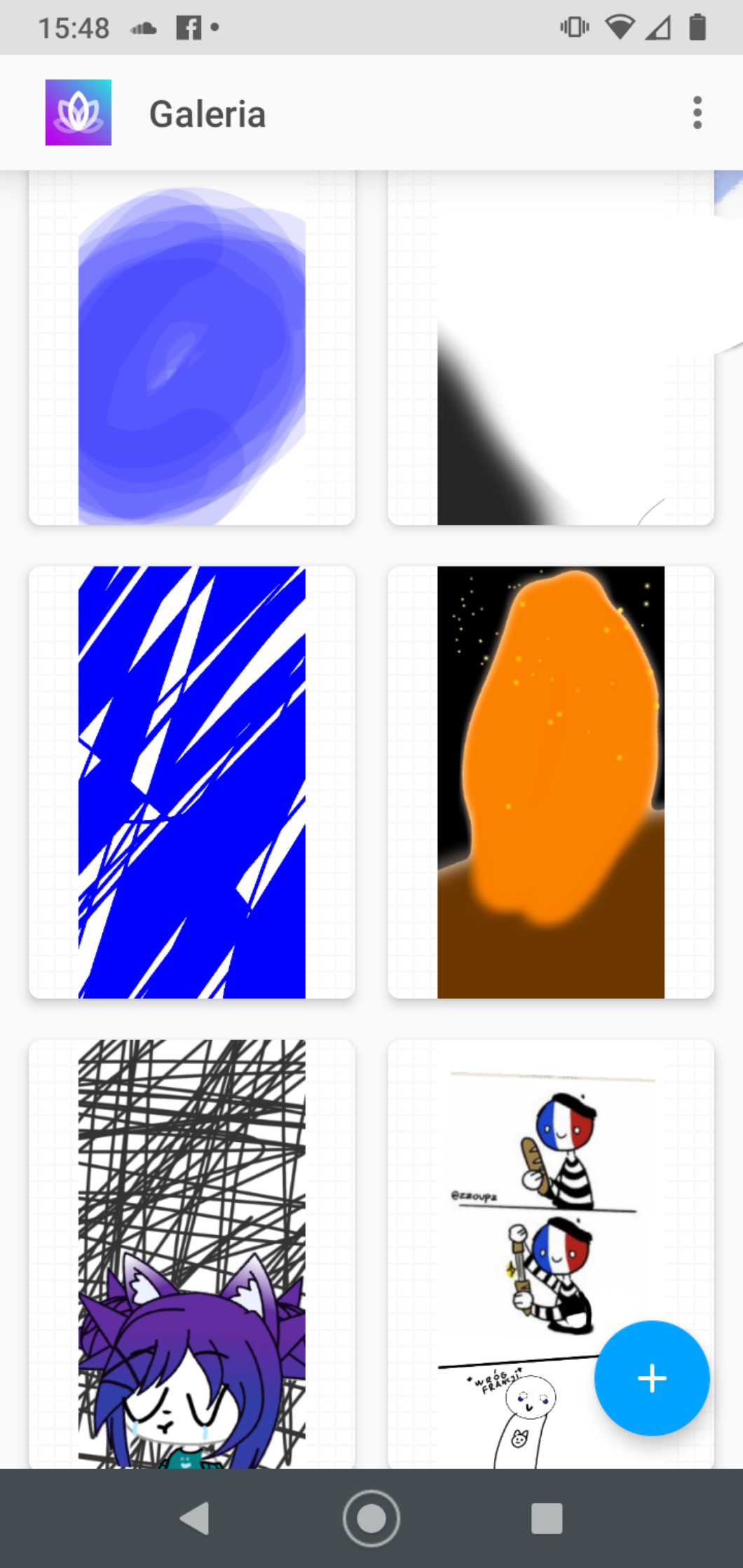Screen dimensions: 743x1568
Task: Open the bright blue scribble drawing
Action: click(191, 782)
